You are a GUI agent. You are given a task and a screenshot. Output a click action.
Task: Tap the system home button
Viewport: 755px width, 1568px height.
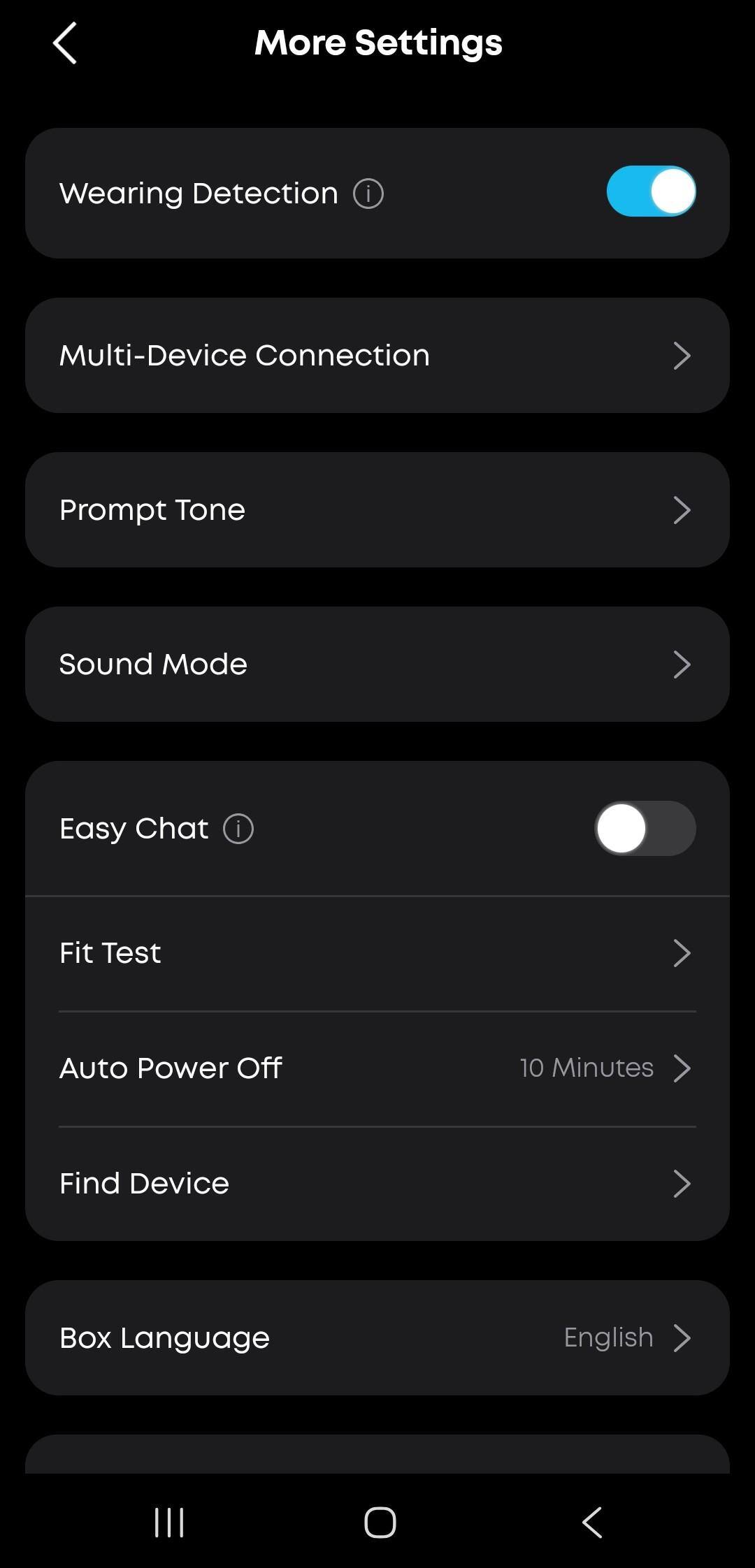point(380,1522)
